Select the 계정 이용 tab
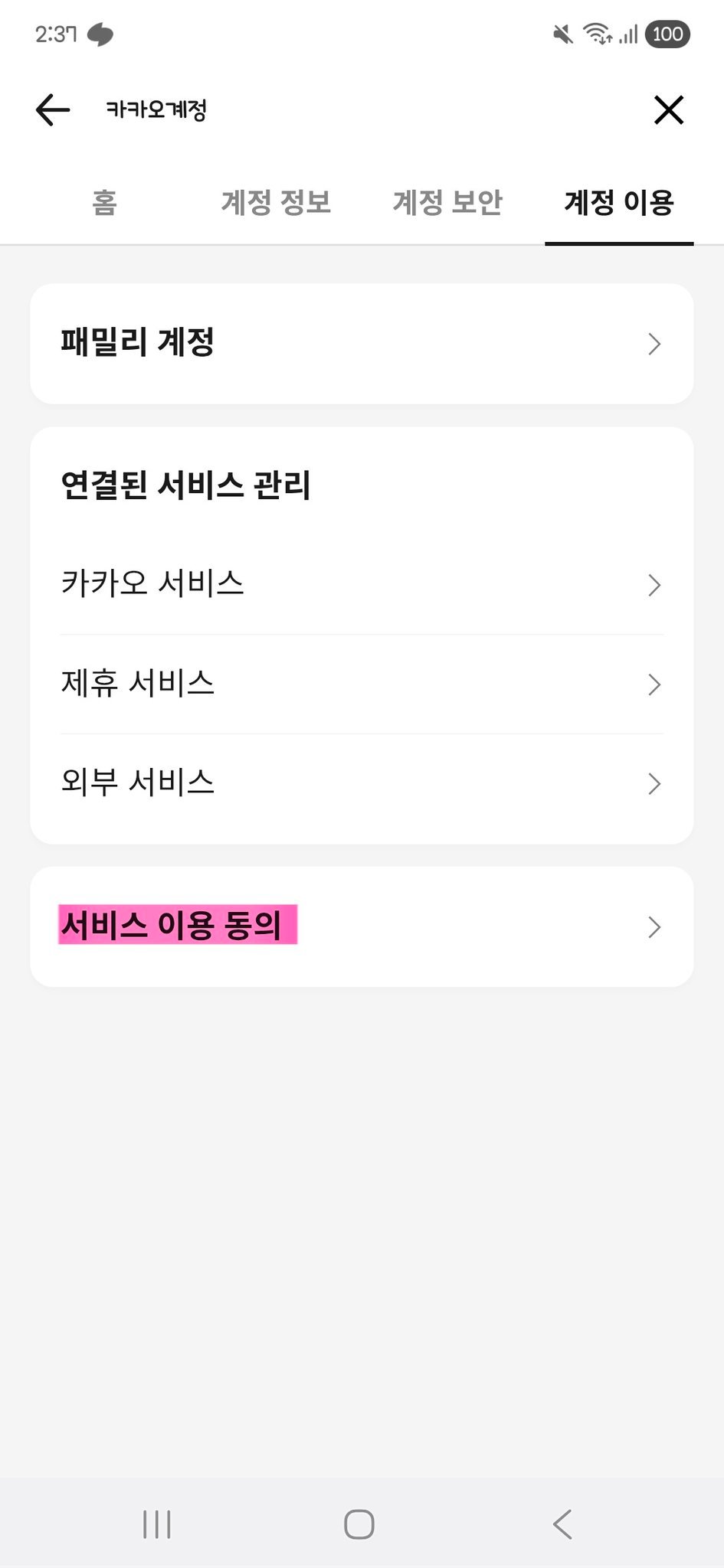The image size is (724, 1568). [619, 203]
